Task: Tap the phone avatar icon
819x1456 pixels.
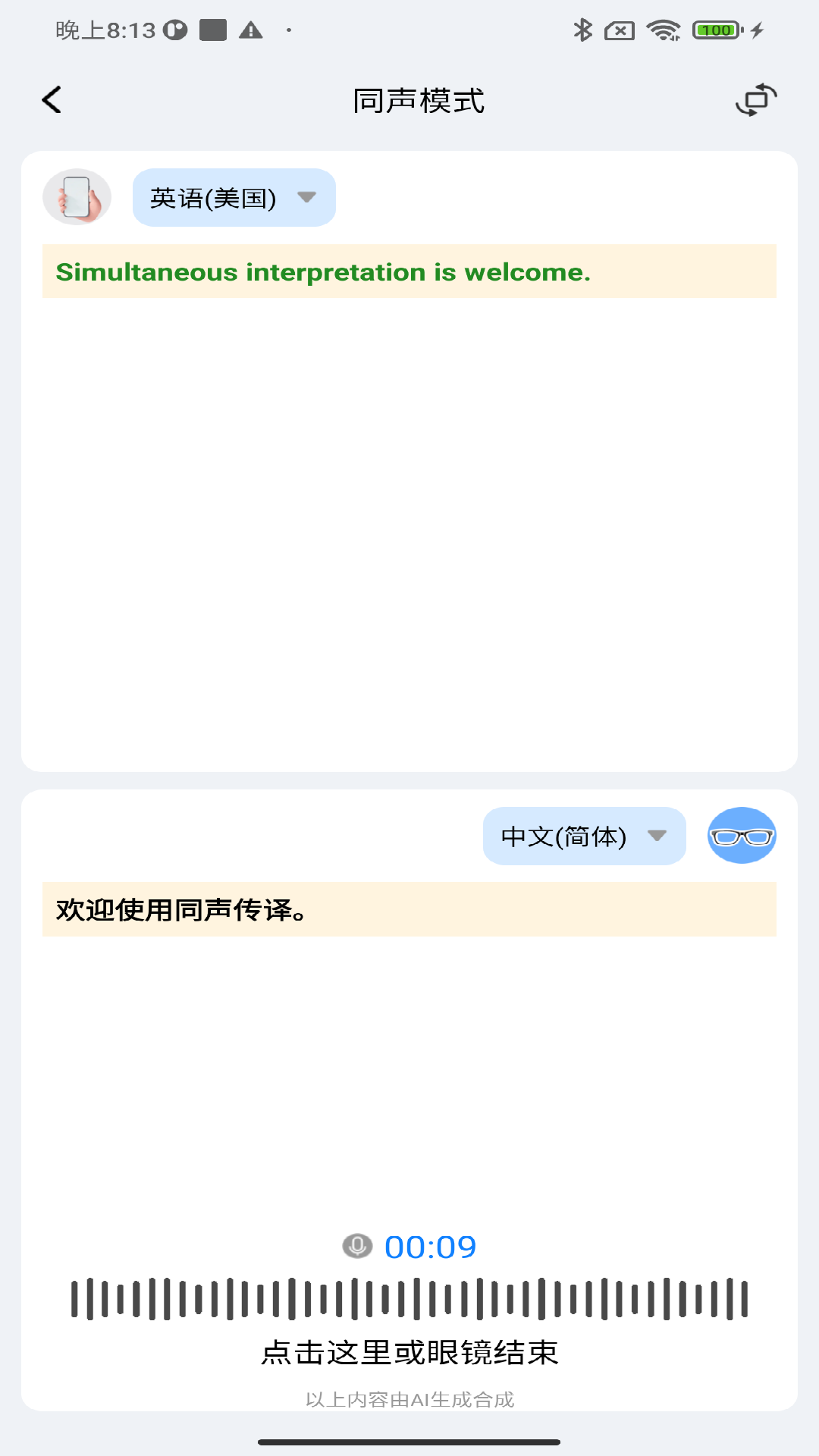Action: point(77,197)
